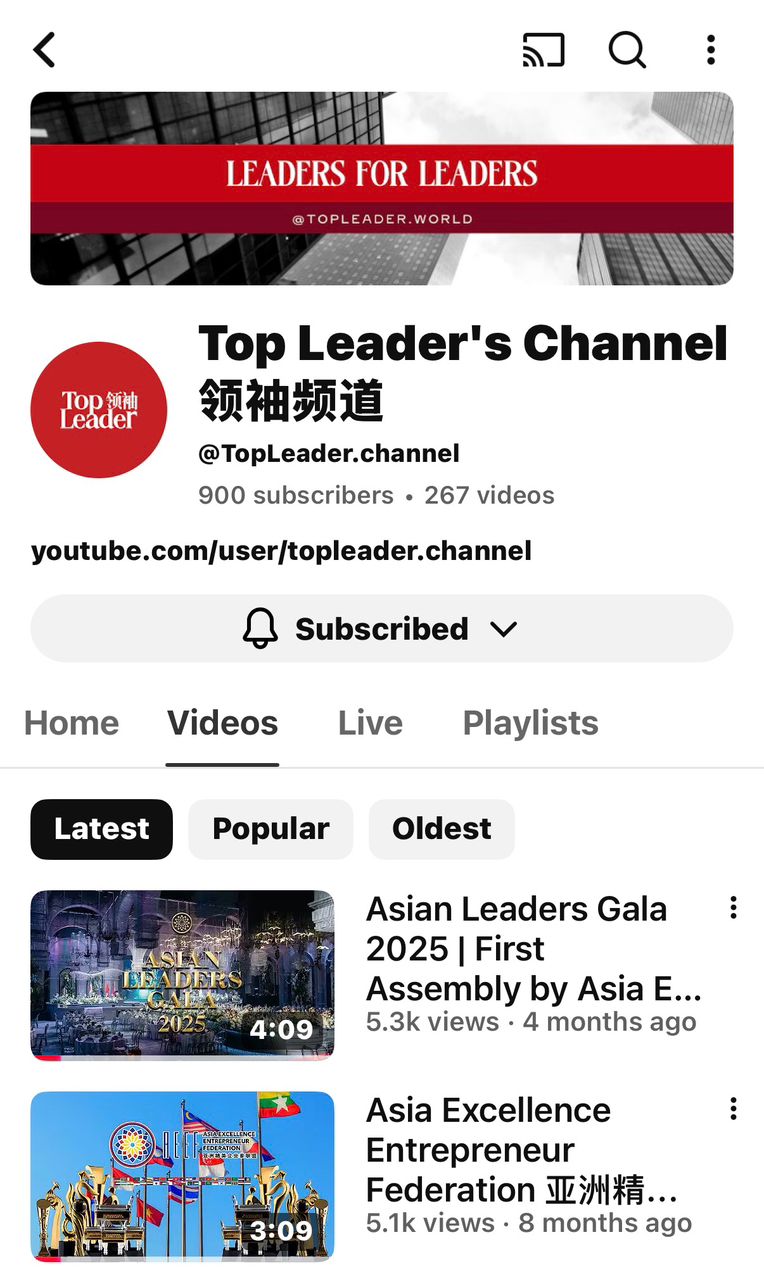Image resolution: width=764 pixels, height=1280 pixels.
Task: Open the Subscribed dropdown
Action: 381,629
